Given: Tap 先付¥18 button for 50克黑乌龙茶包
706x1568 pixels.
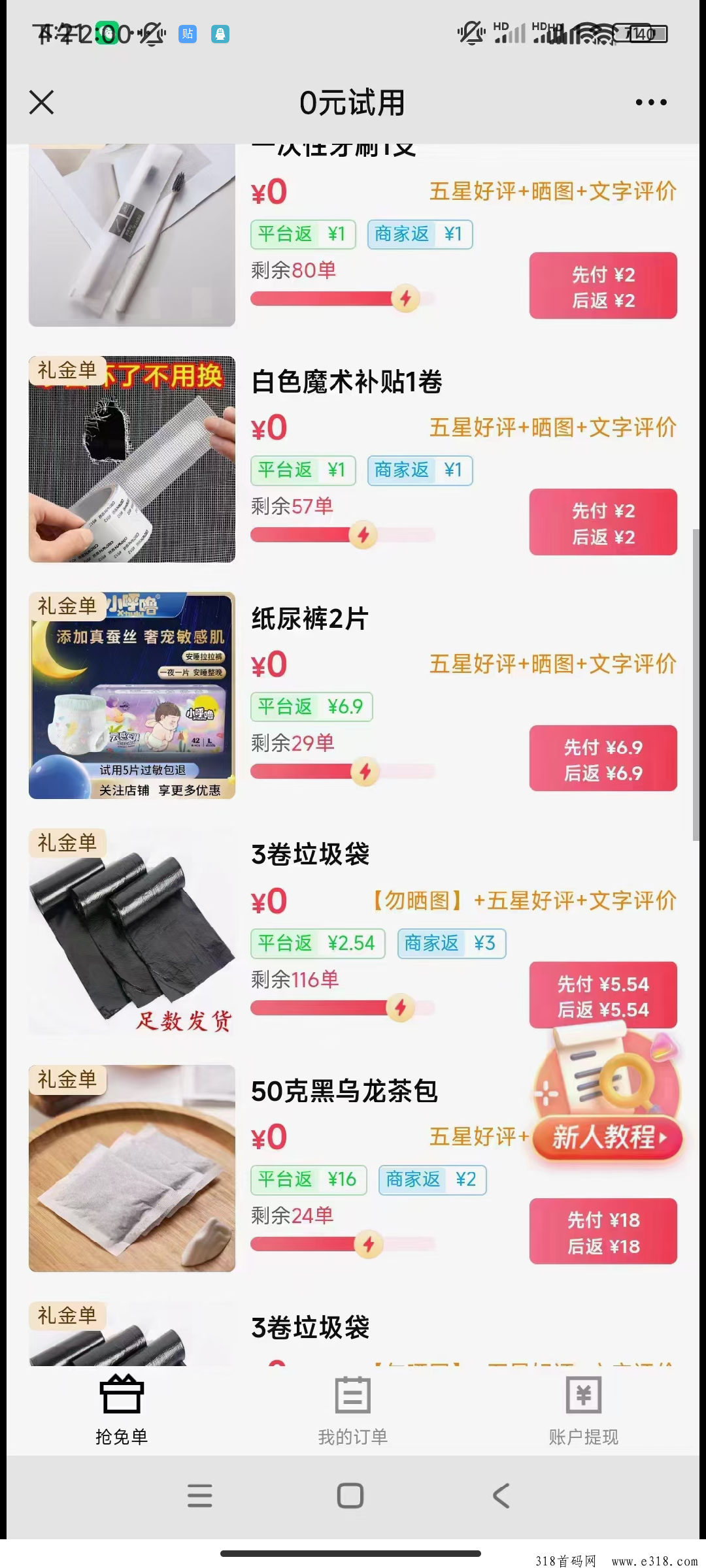Looking at the screenshot, I should 603,1232.
